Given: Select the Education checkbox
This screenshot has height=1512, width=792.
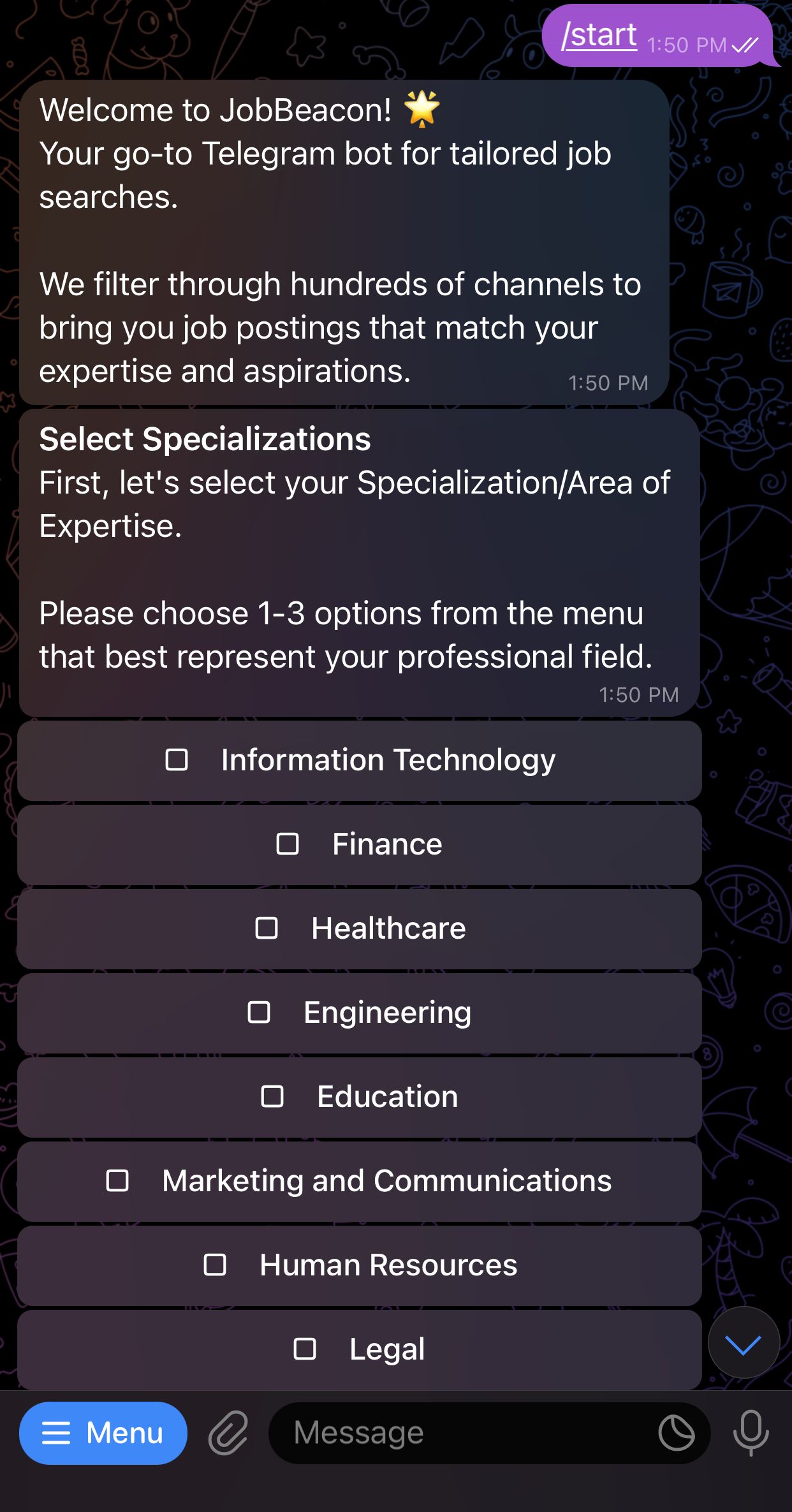Looking at the screenshot, I should 273,1096.
